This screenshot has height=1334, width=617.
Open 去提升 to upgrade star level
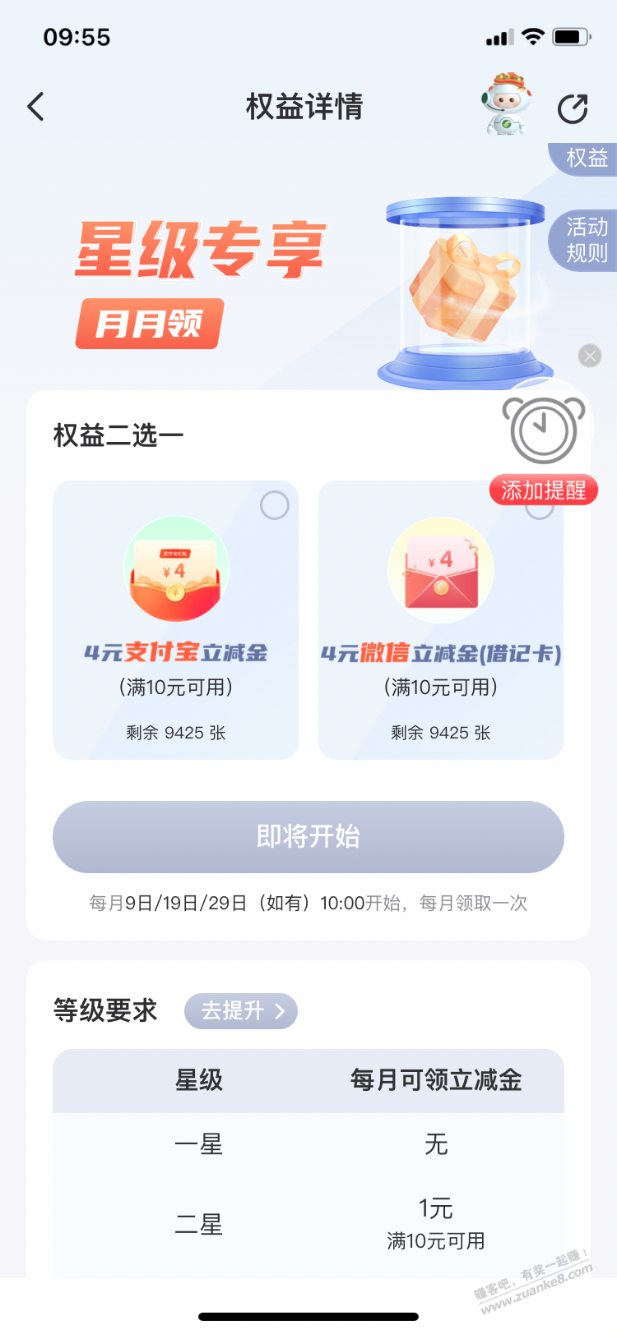point(241,1011)
